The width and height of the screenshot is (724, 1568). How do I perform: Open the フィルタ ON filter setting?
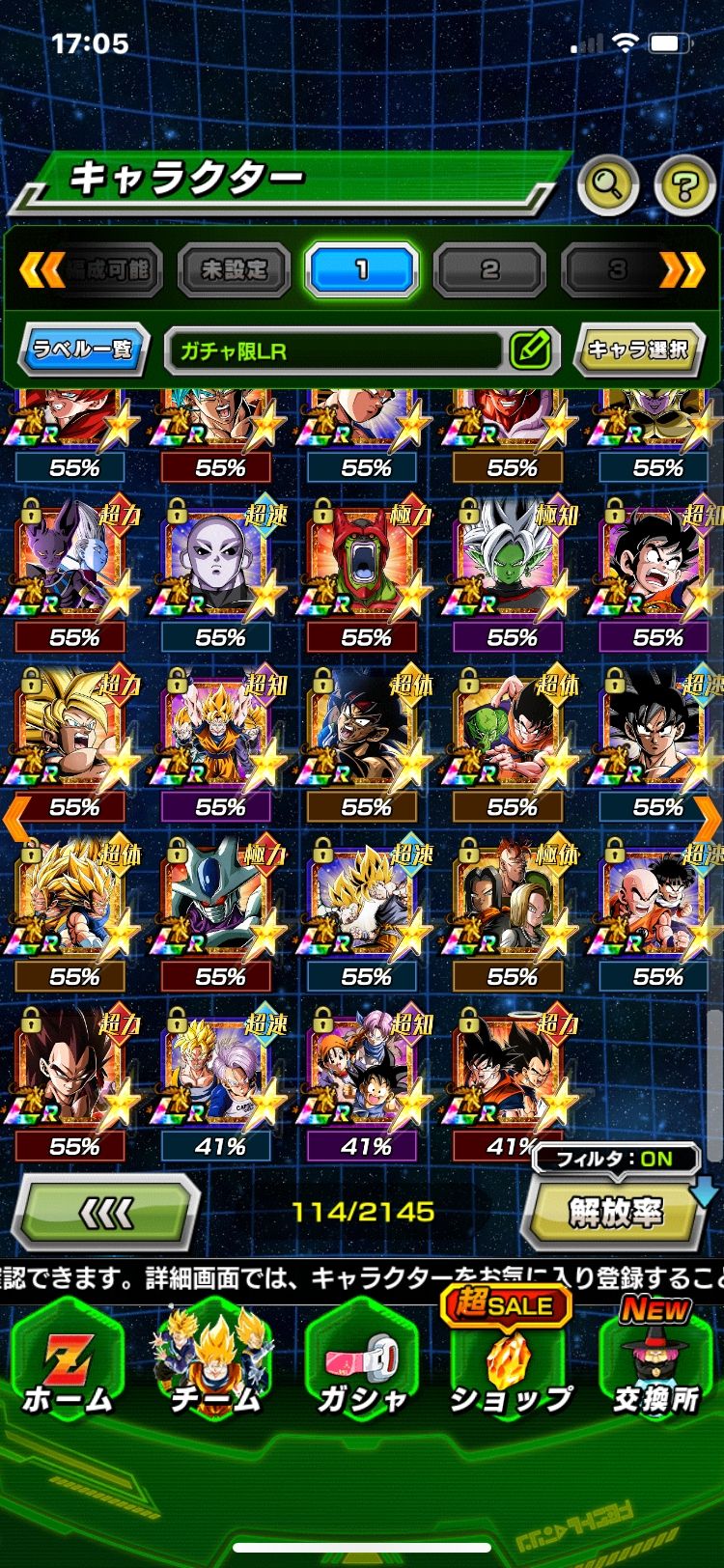(614, 1159)
